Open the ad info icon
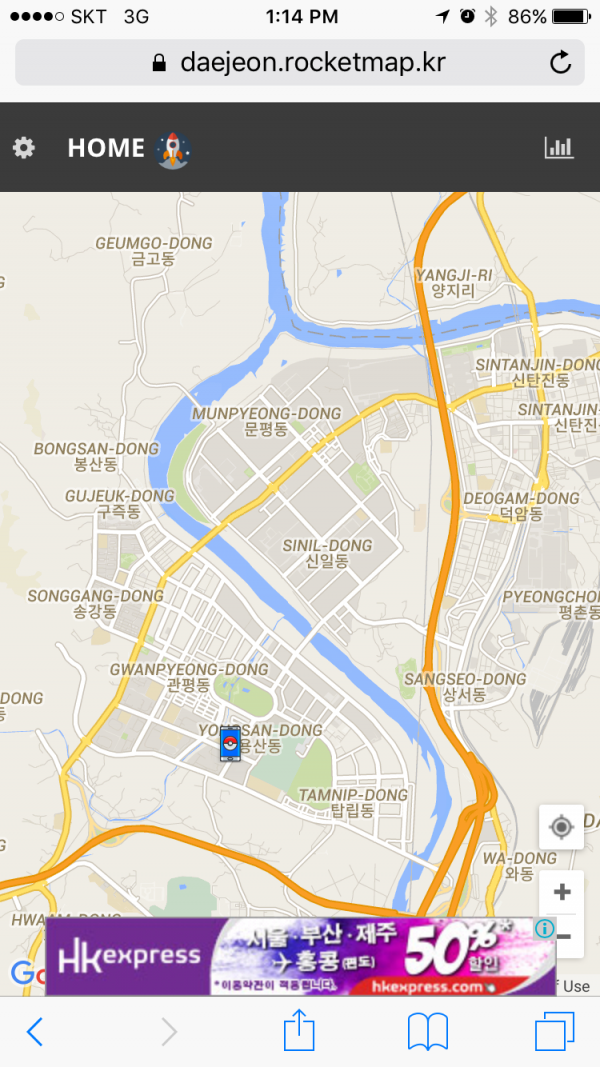 [x=545, y=928]
